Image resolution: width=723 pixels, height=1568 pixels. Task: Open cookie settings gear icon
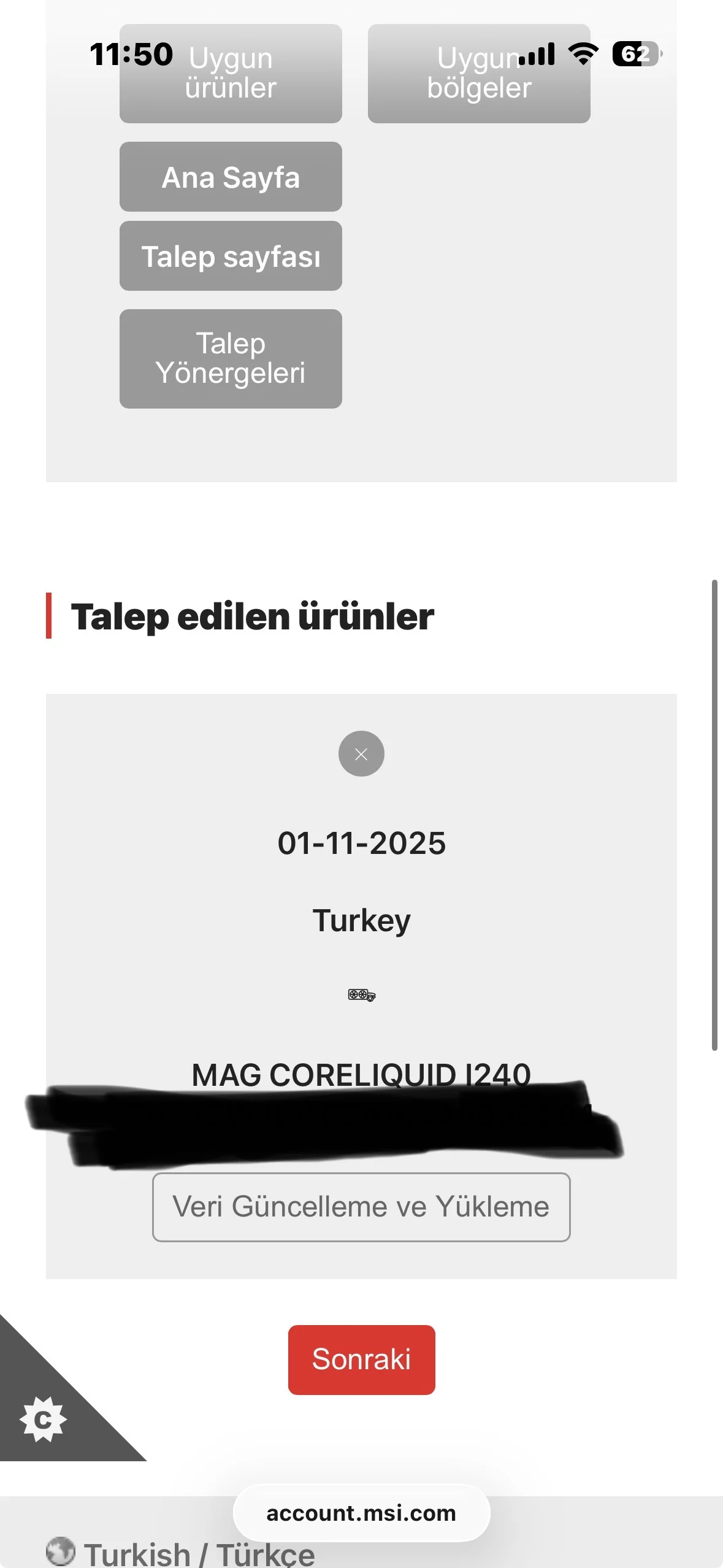pos(42,1419)
